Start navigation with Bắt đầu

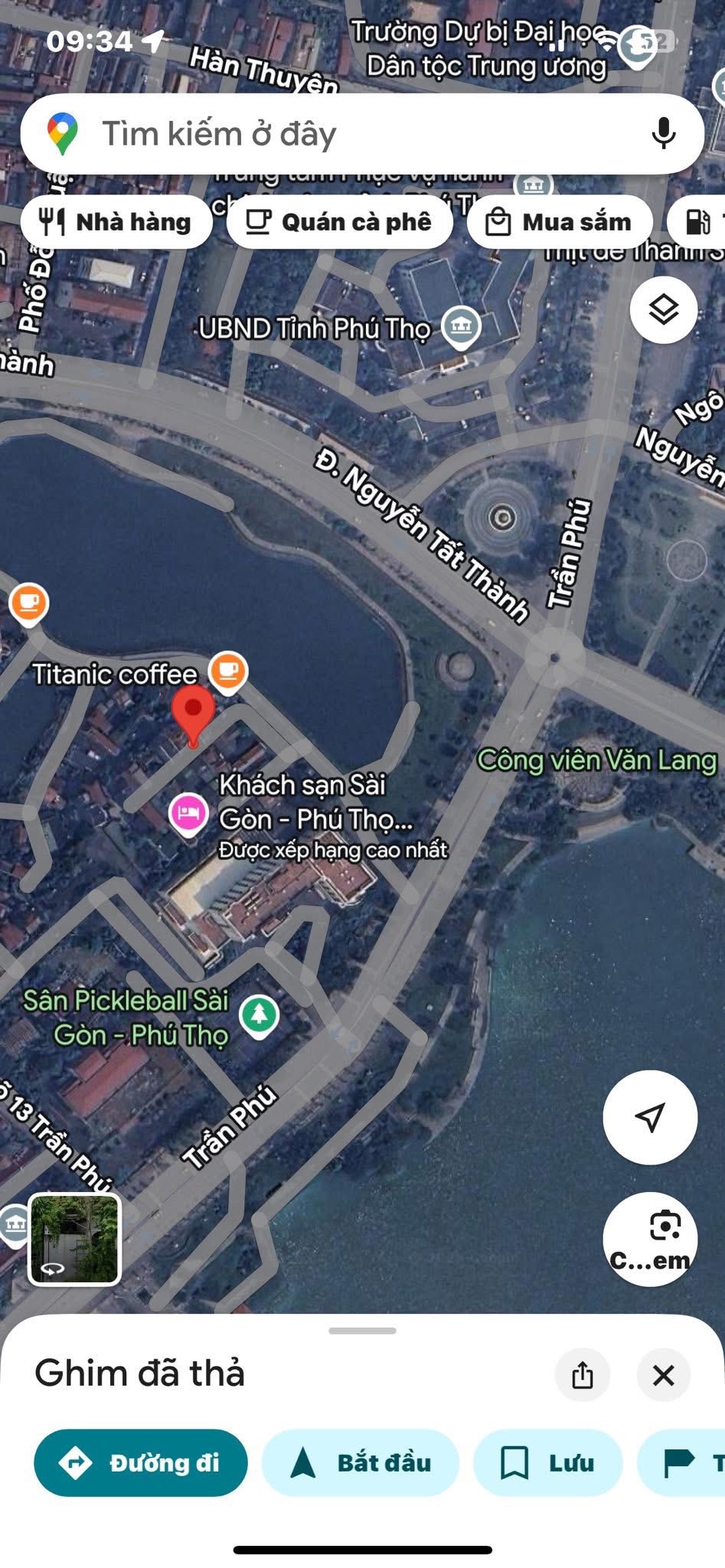point(360,1462)
